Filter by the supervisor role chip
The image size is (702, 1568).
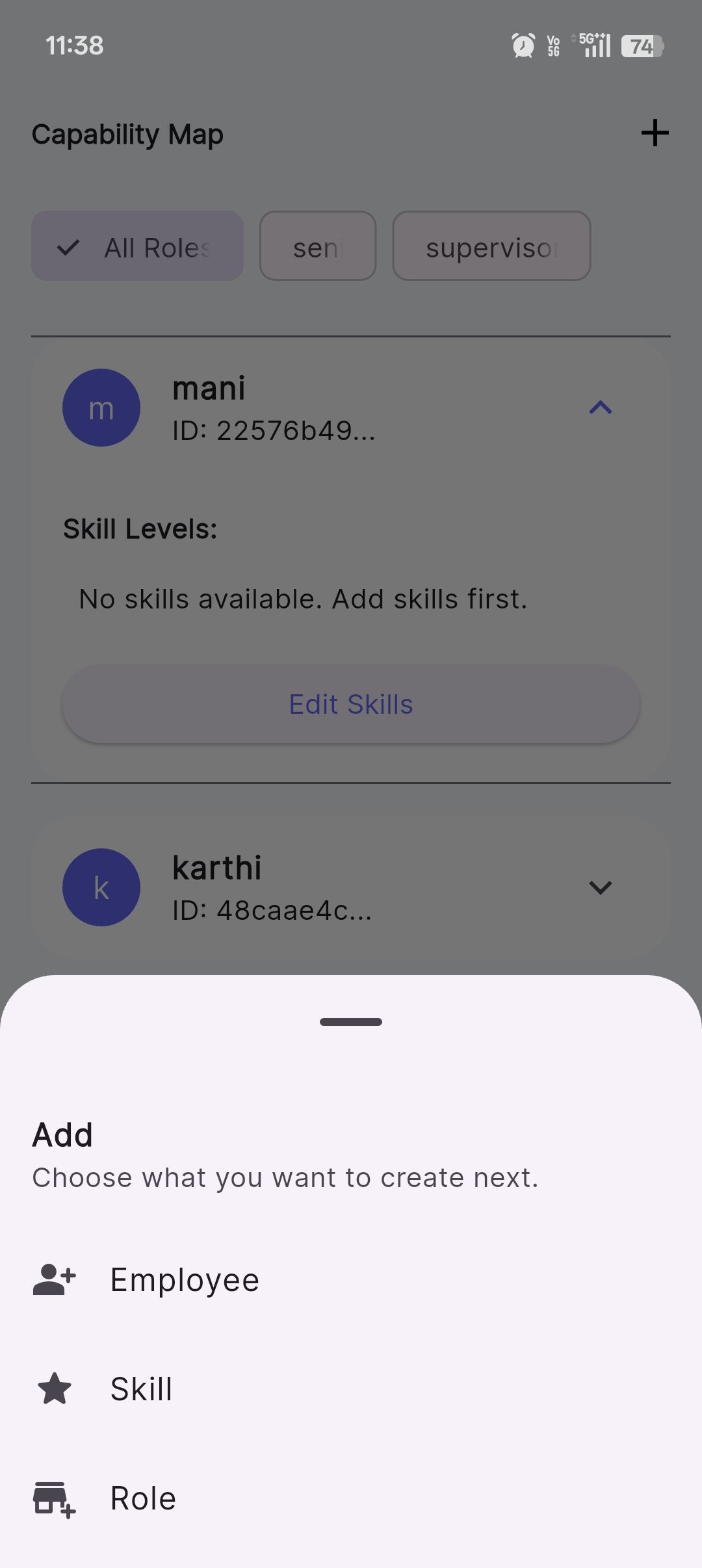pos(491,246)
